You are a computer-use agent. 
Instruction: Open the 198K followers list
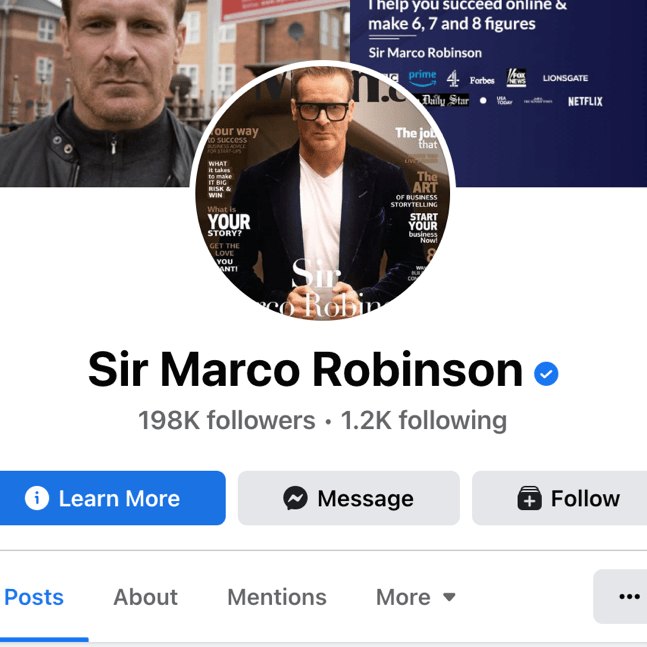(x=226, y=421)
